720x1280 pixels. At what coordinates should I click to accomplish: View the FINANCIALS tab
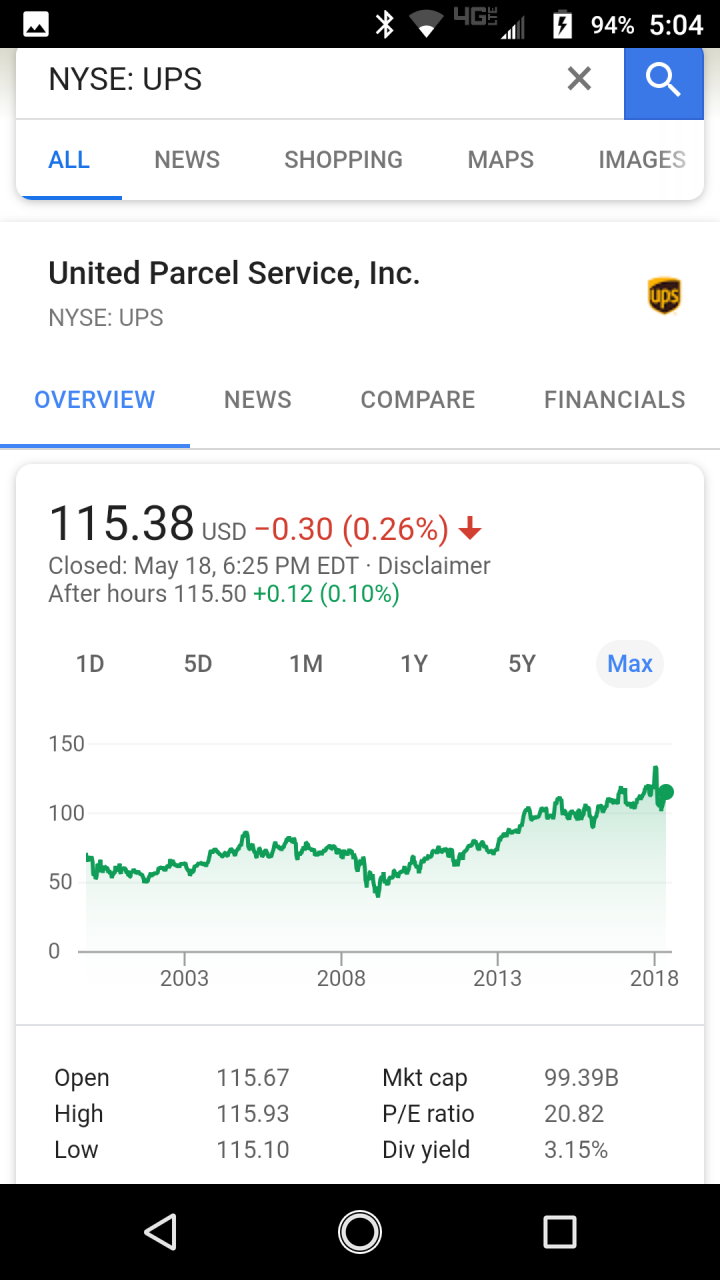click(615, 400)
